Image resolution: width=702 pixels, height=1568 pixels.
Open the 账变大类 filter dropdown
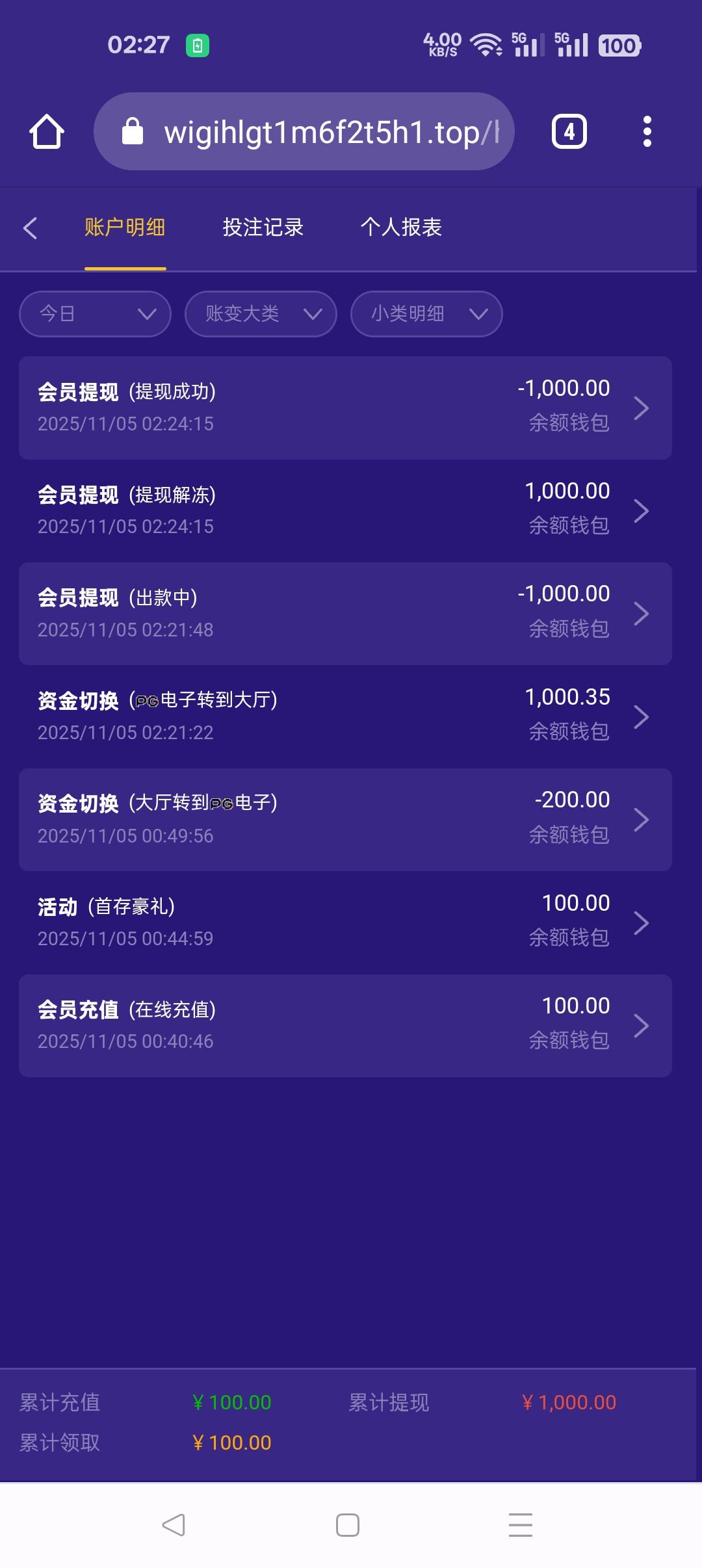pos(261,314)
